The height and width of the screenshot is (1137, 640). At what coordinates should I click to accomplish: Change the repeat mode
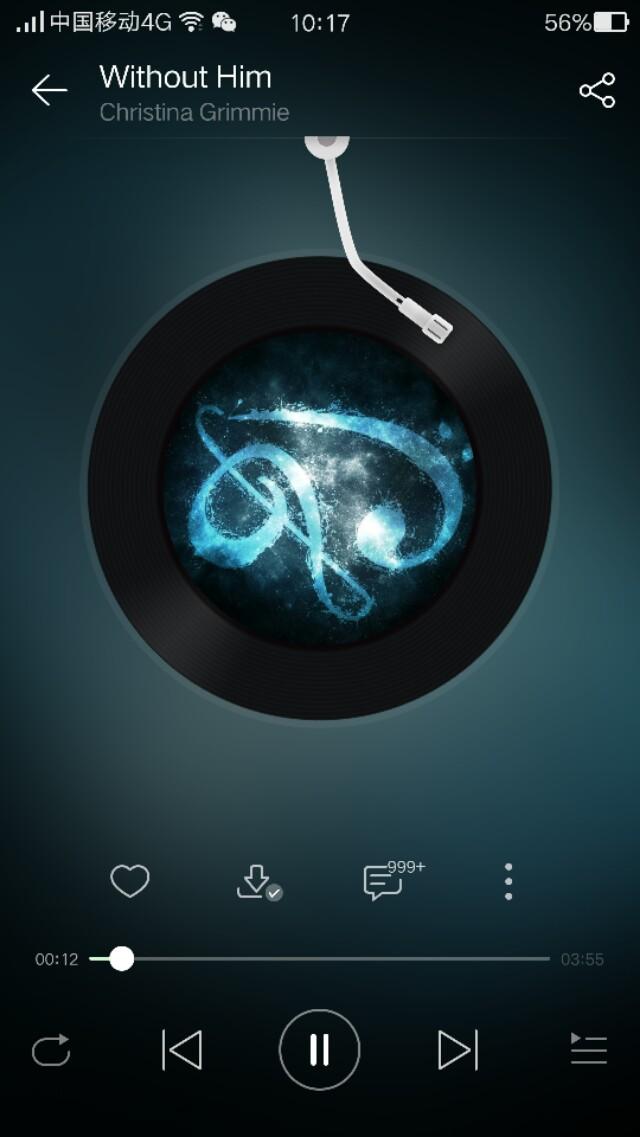click(51, 1050)
